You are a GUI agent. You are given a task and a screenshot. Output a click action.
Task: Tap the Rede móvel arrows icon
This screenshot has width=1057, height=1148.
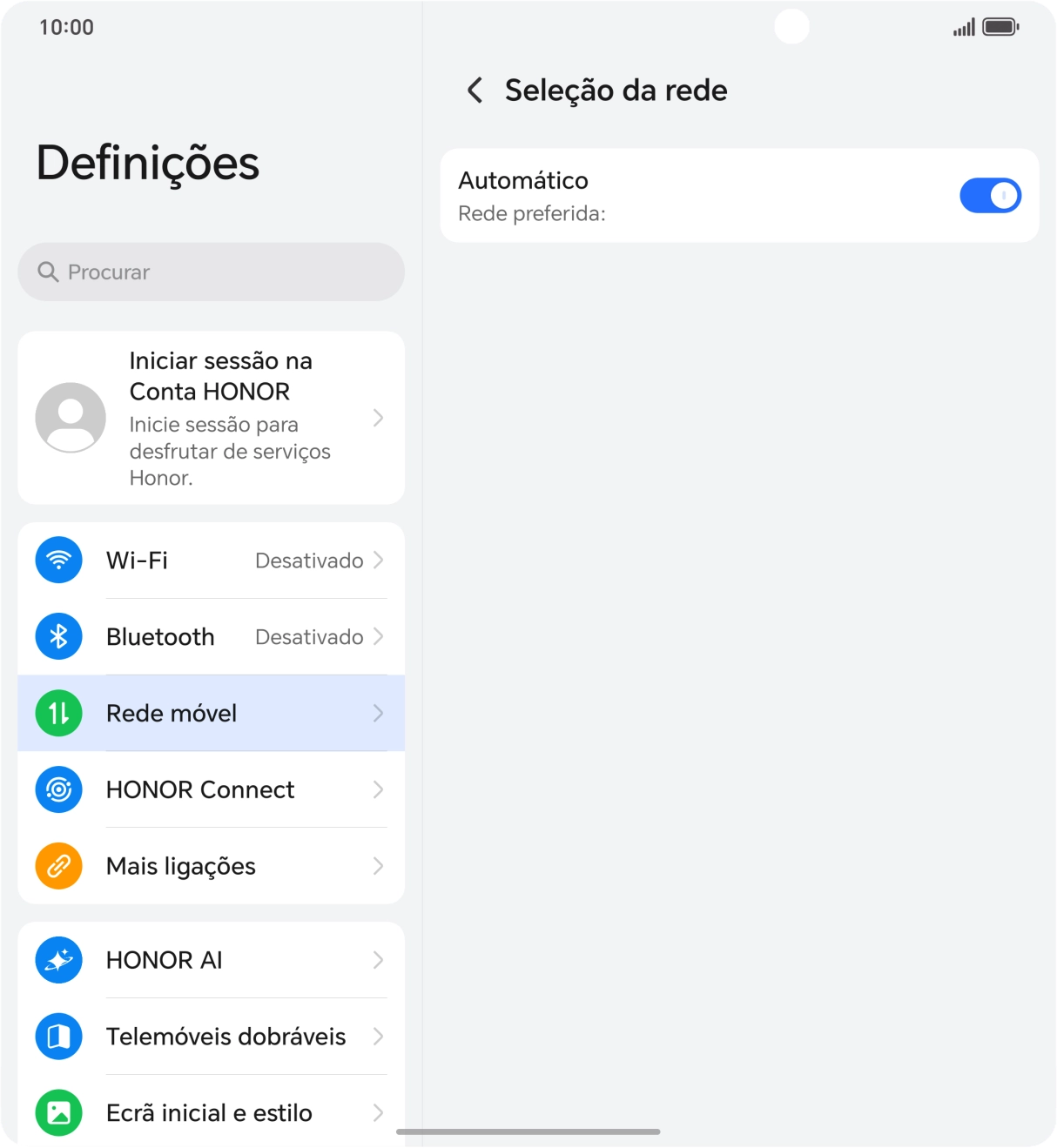57,713
